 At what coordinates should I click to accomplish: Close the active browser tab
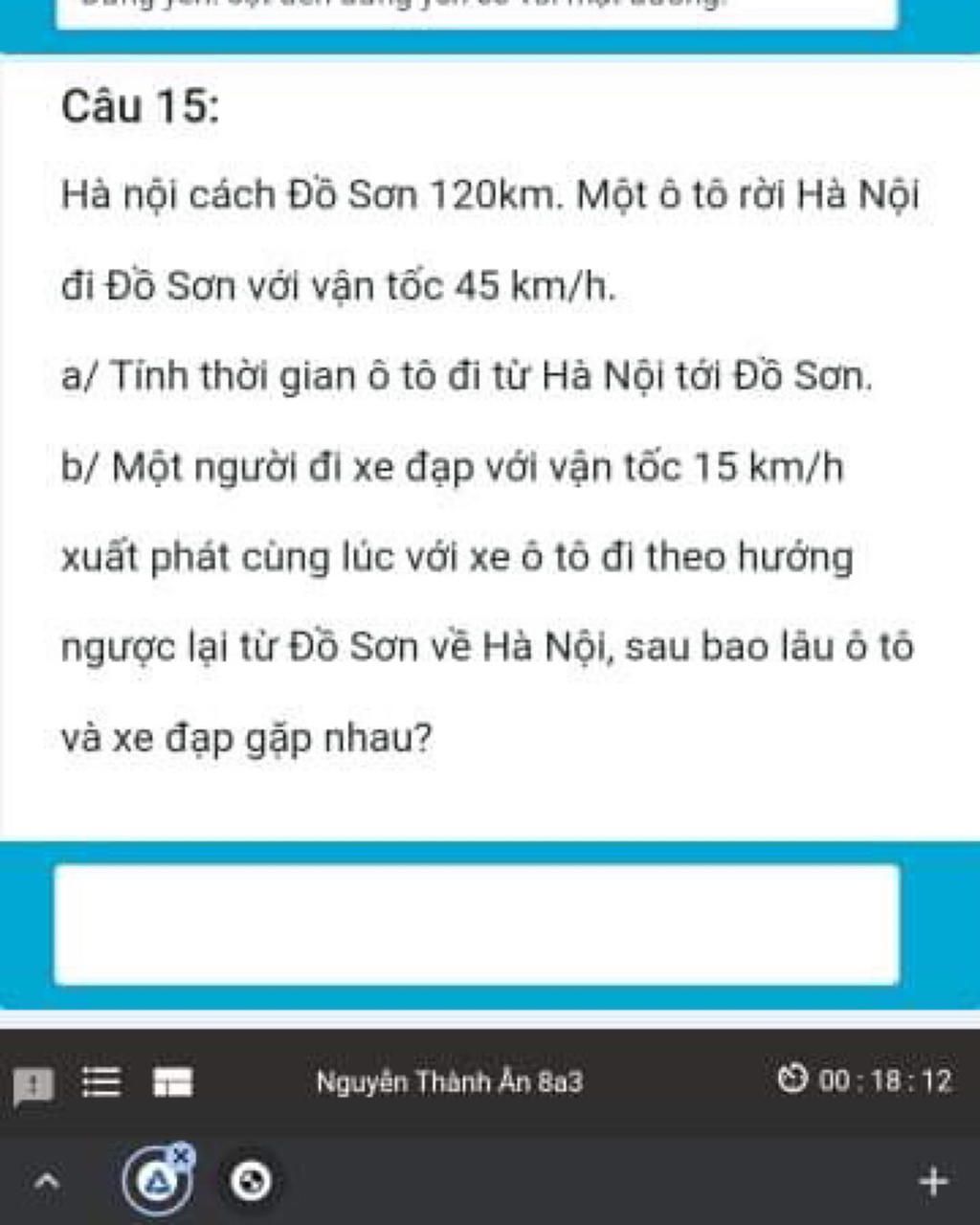coord(182,1156)
